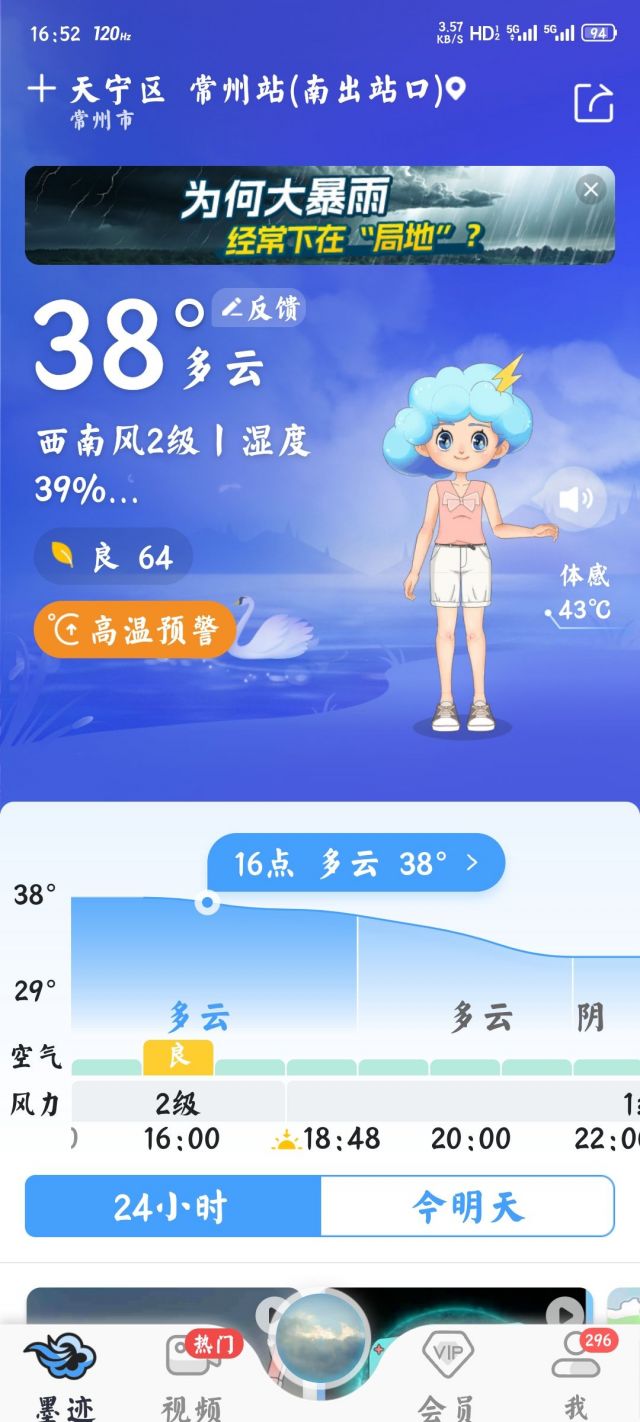
Task: Open the 我 profile tab
Action: click(x=576, y=1375)
